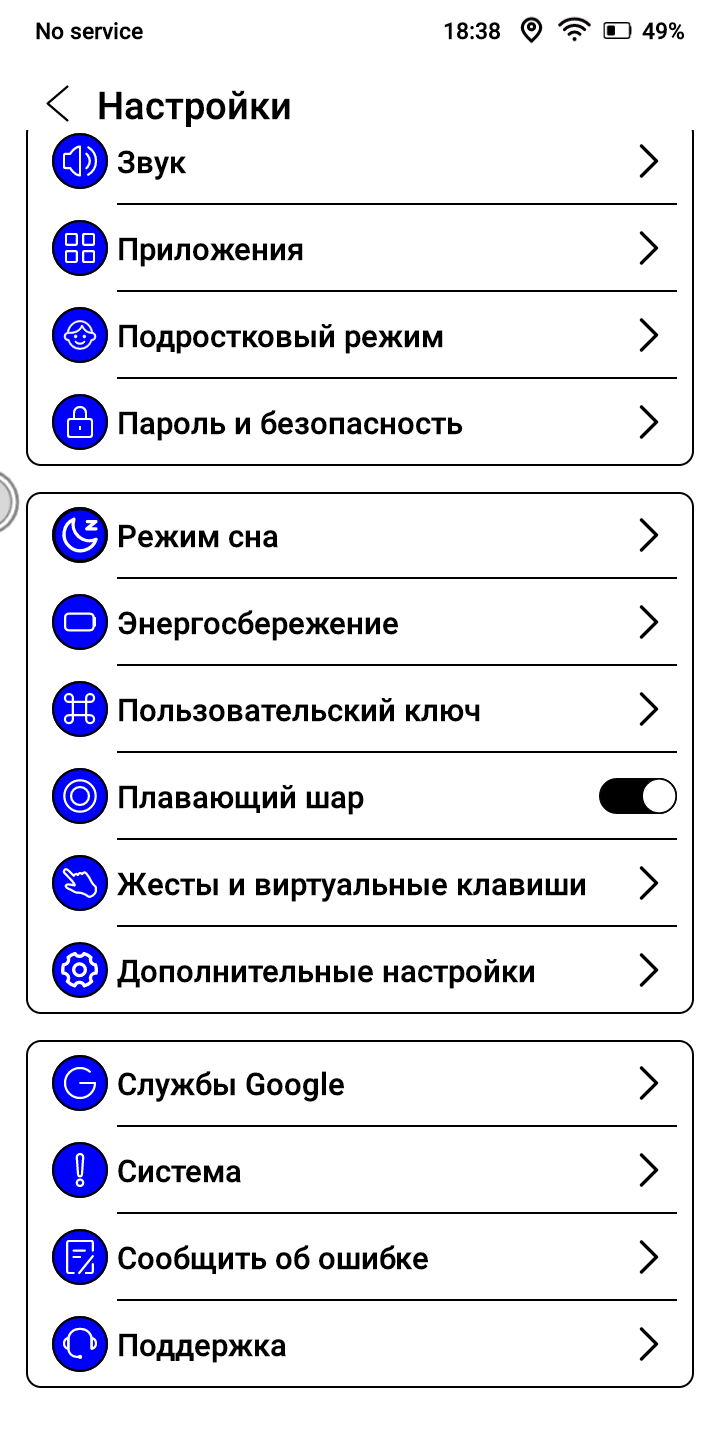Open Приложения settings
The height and width of the screenshot is (1440, 720).
360,249
